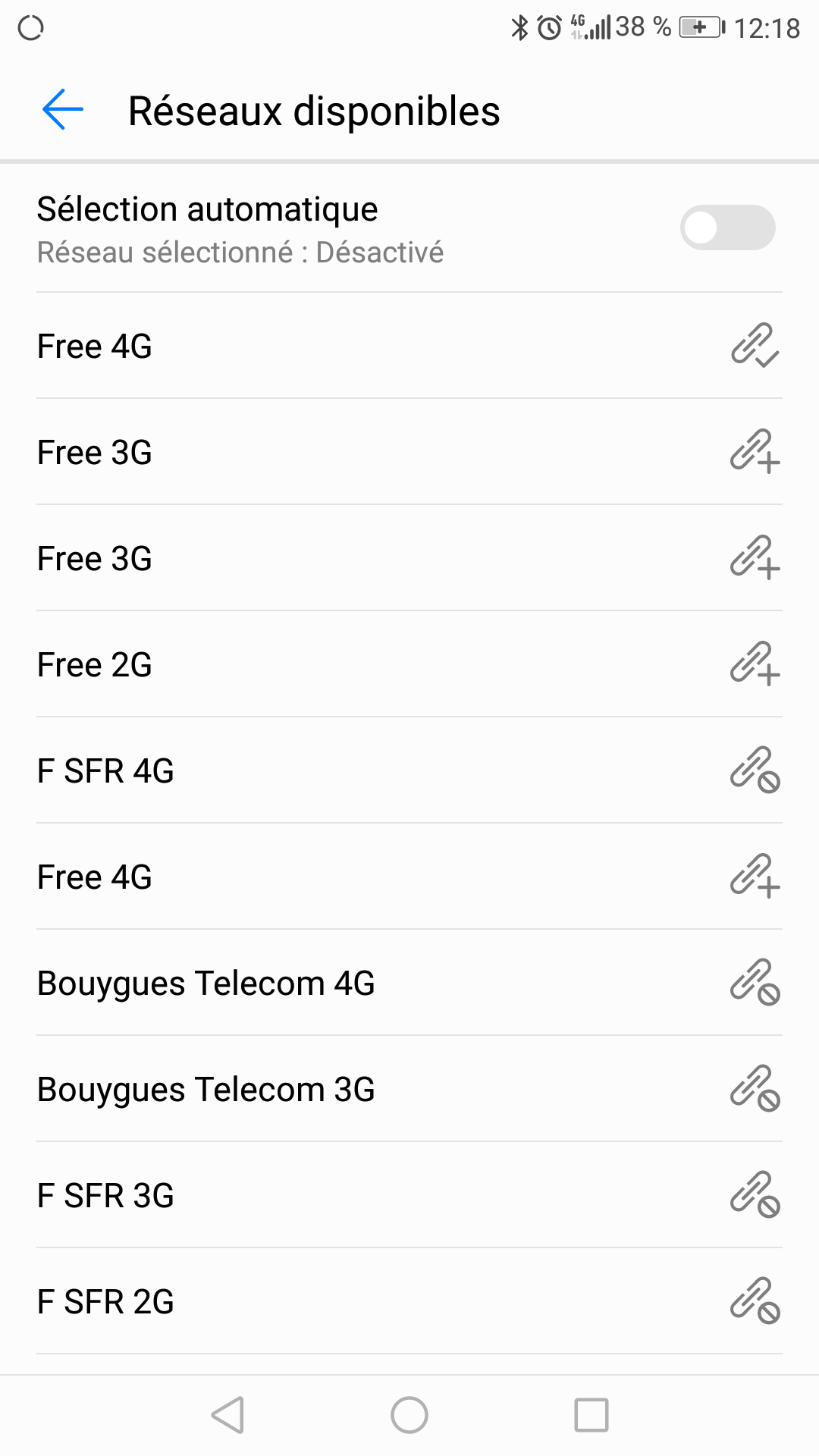Enable the Sélection automatique switch
This screenshot has height=1456, width=819.
[x=726, y=227]
